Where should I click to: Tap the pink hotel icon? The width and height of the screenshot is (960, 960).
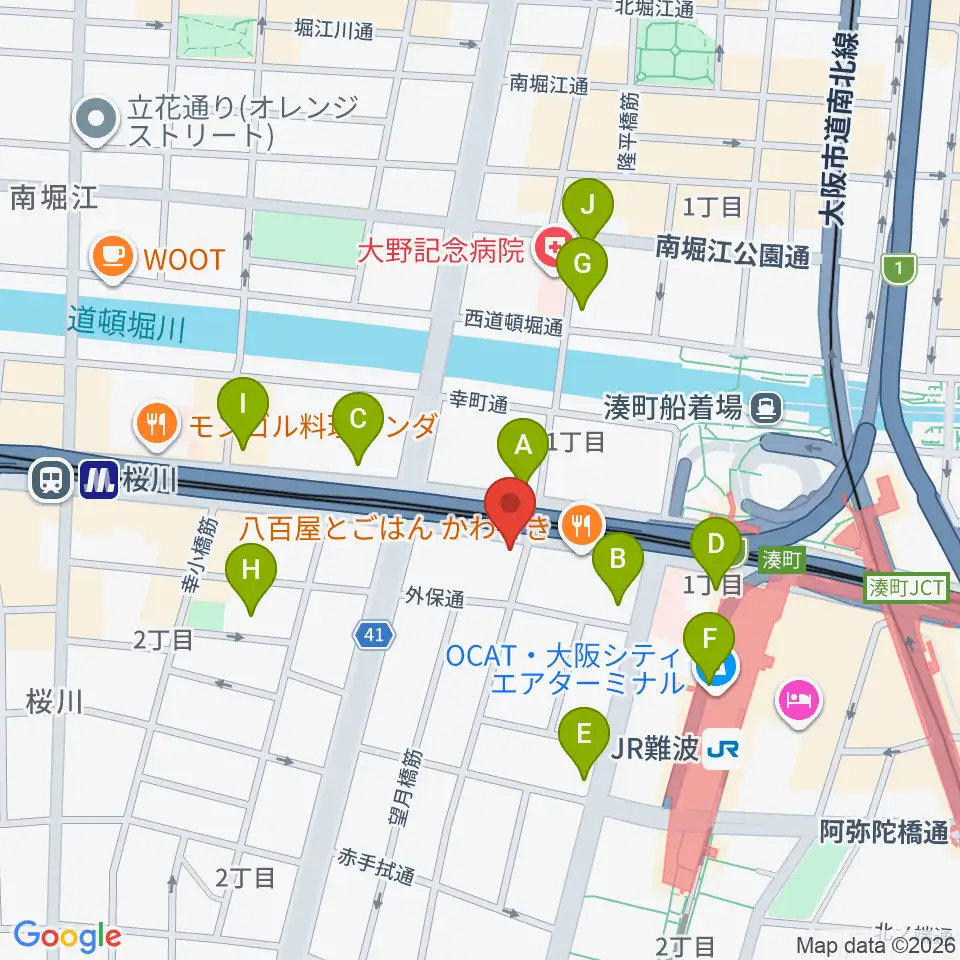(x=798, y=702)
